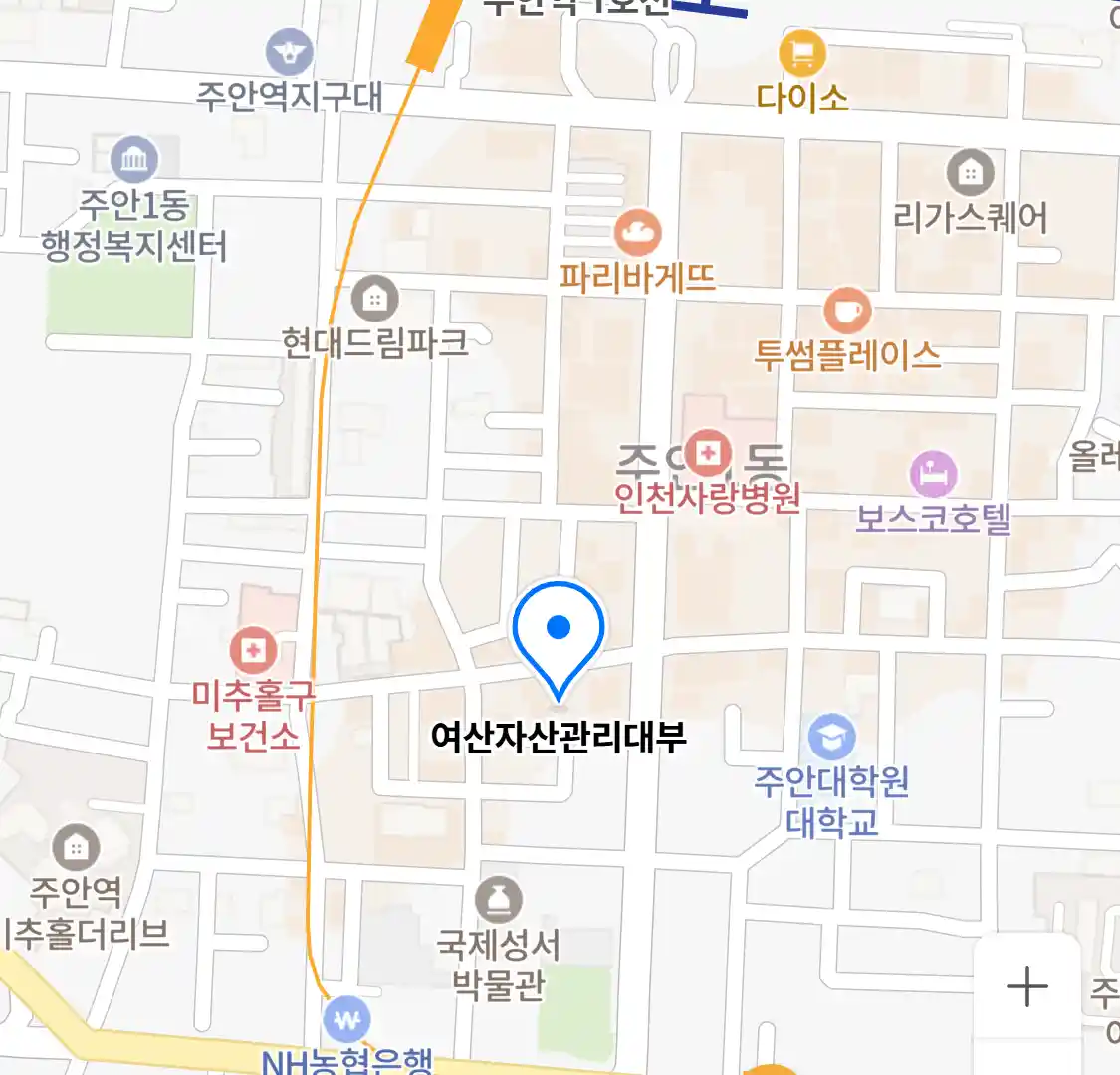Select the 인천사랑병원 hospital marker
This screenshot has height=1075, width=1120.
pos(708,454)
